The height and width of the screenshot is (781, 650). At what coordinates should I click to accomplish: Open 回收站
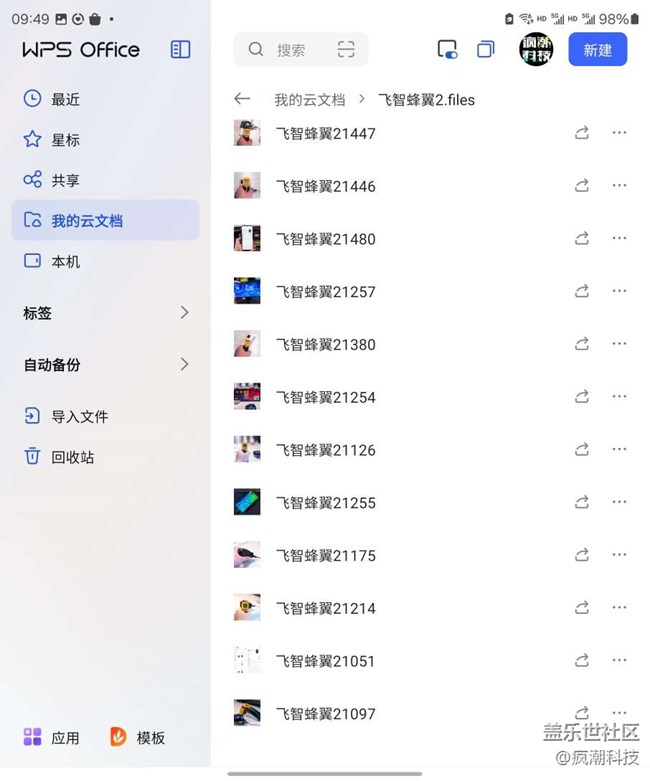(x=72, y=457)
